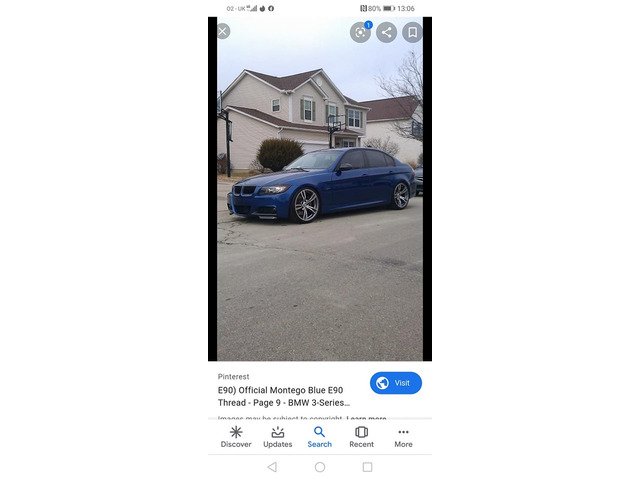The image size is (640, 480).
Task: Visit the Pinterest page
Action: coord(396,383)
